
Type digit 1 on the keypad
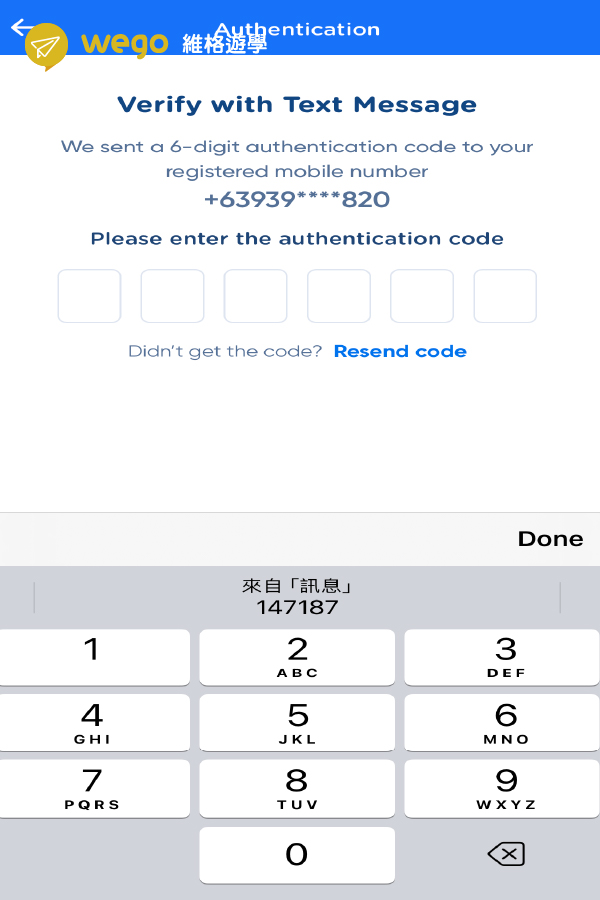(94, 657)
